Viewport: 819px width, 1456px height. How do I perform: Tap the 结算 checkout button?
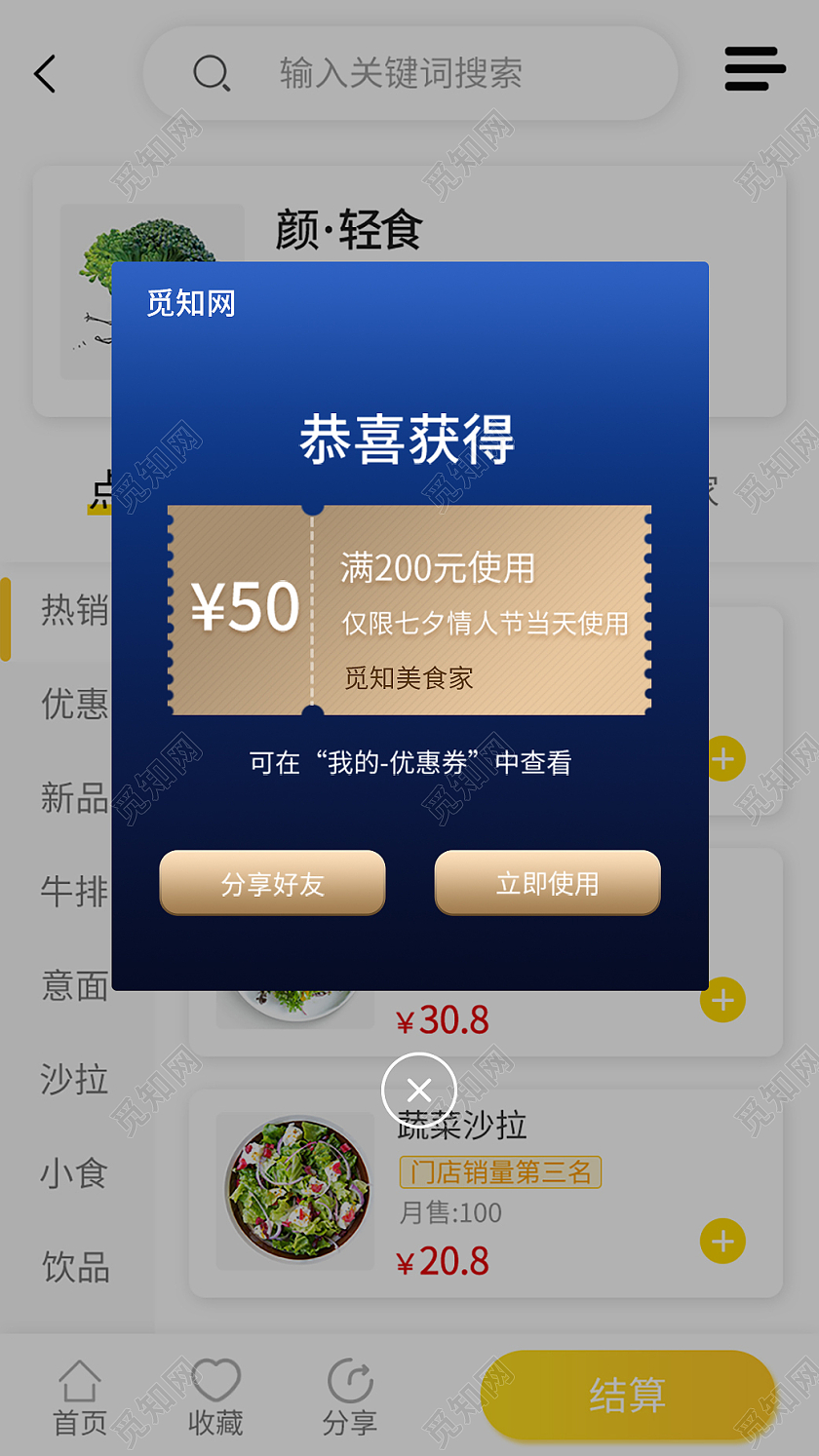(x=627, y=1395)
